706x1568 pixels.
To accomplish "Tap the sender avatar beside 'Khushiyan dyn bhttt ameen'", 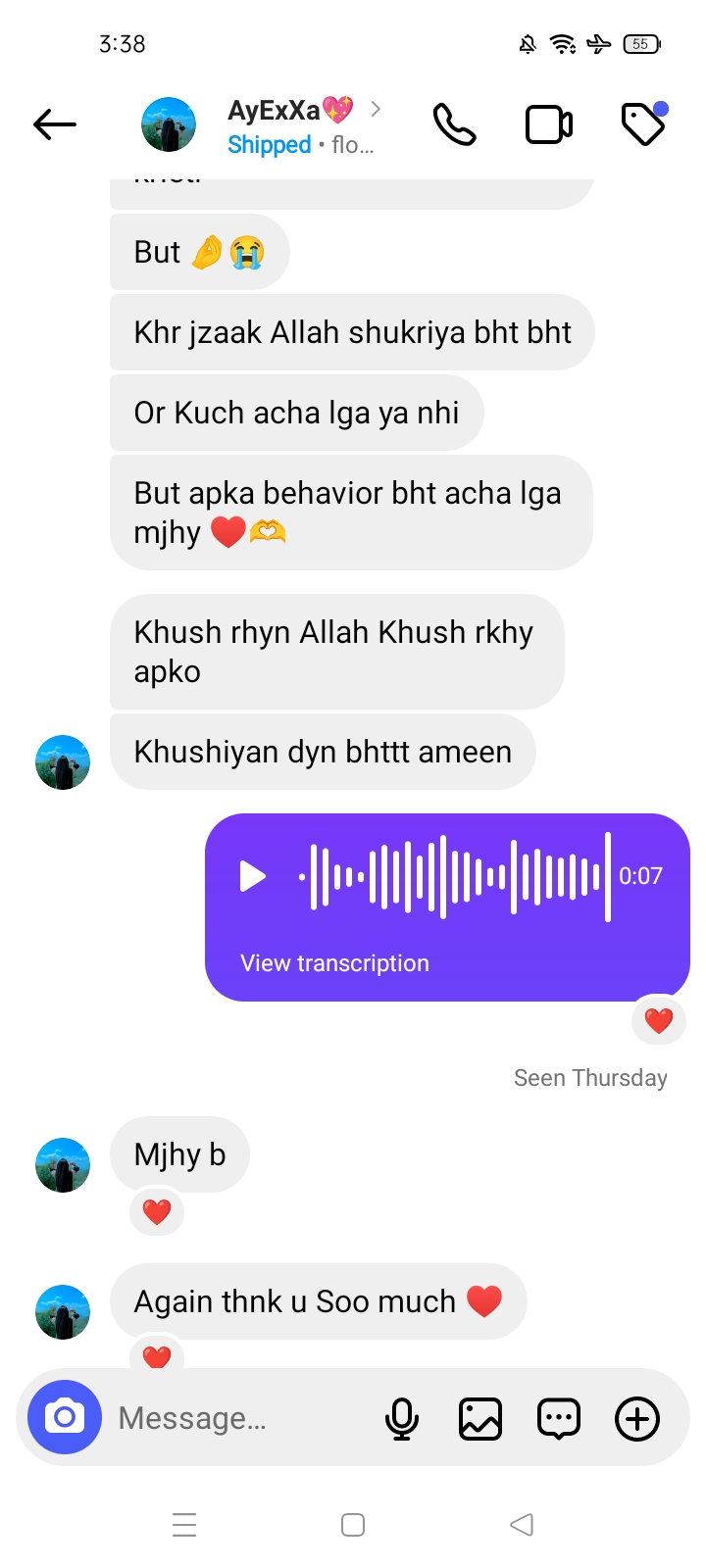I will (63, 762).
